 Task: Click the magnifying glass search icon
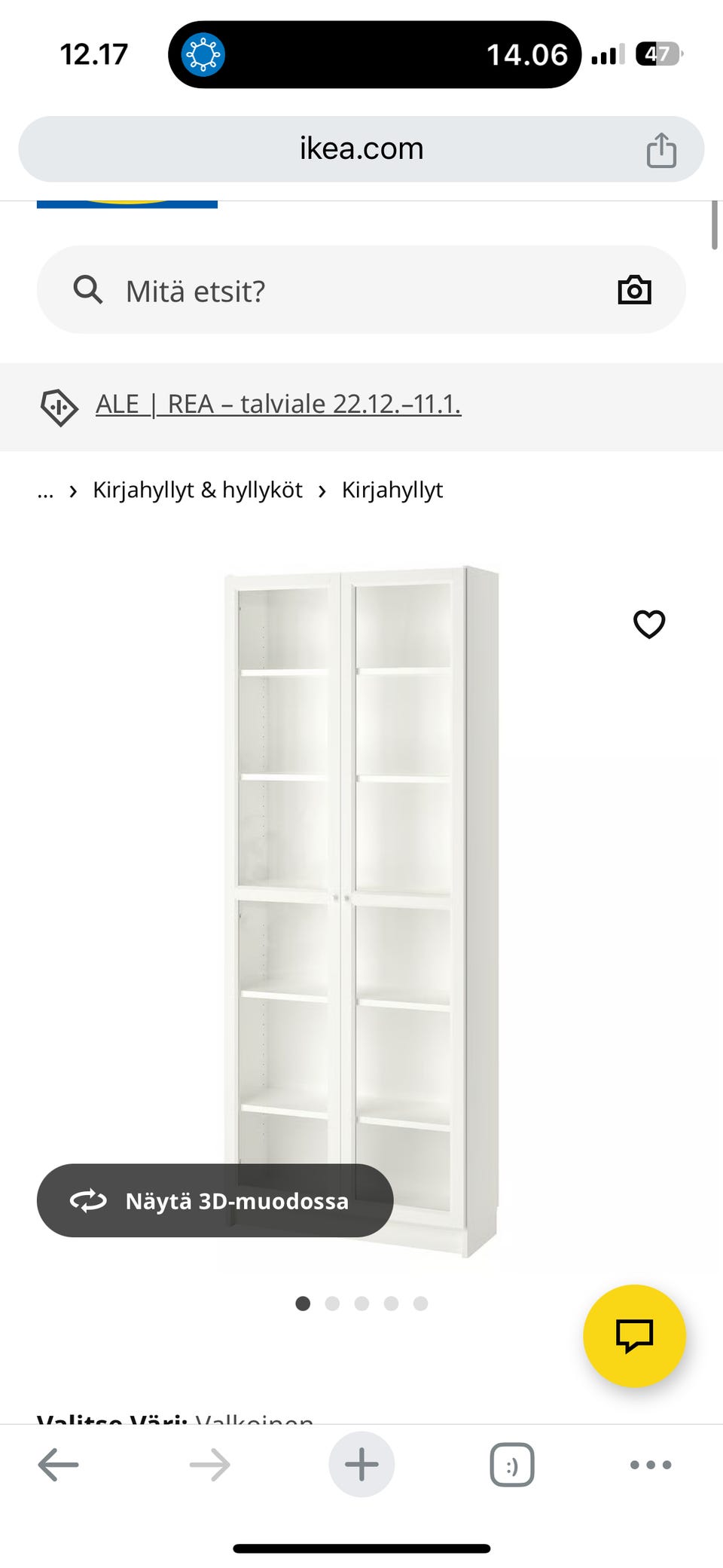(89, 289)
